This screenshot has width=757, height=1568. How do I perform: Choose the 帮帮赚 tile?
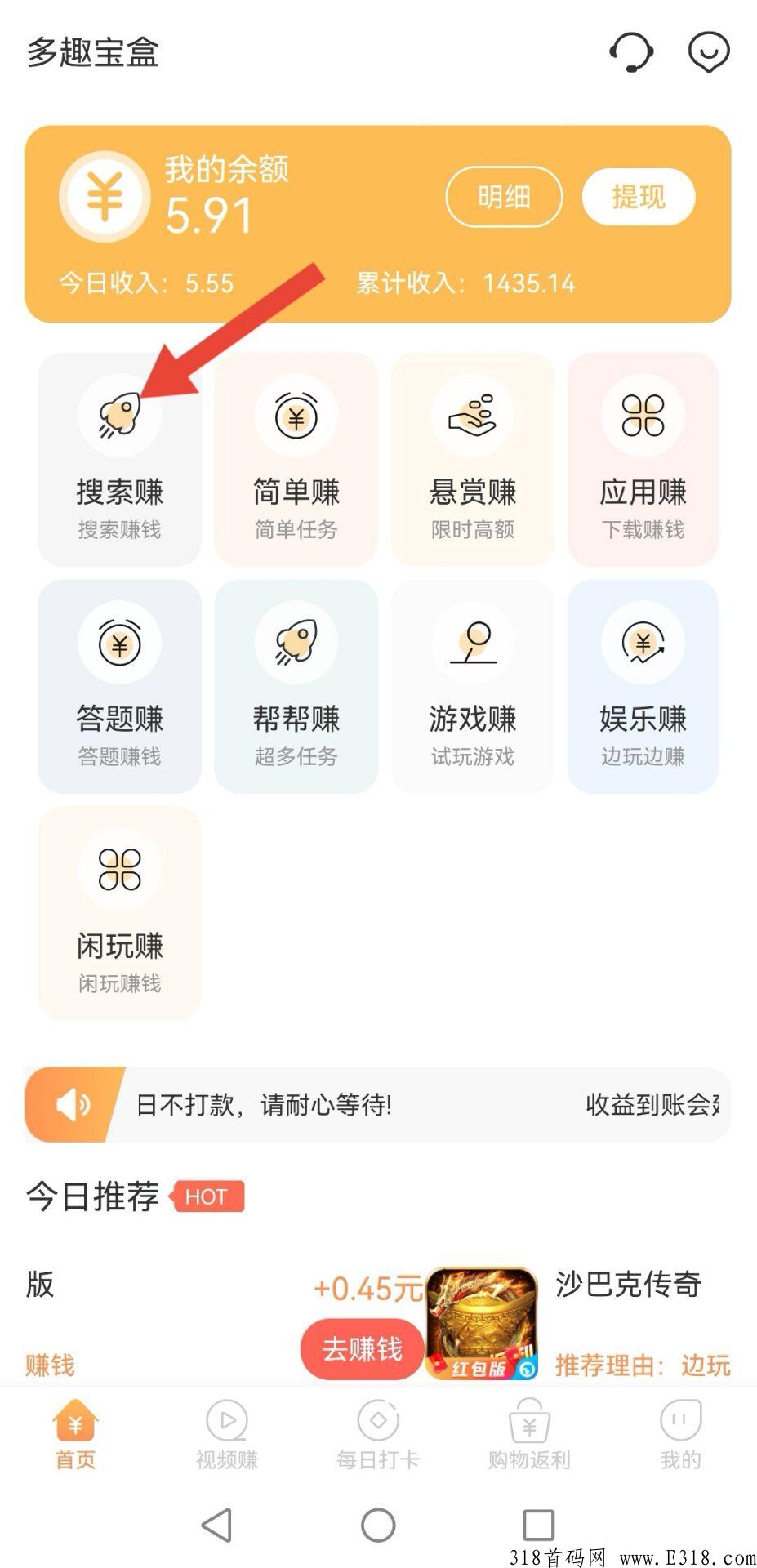coord(296,686)
